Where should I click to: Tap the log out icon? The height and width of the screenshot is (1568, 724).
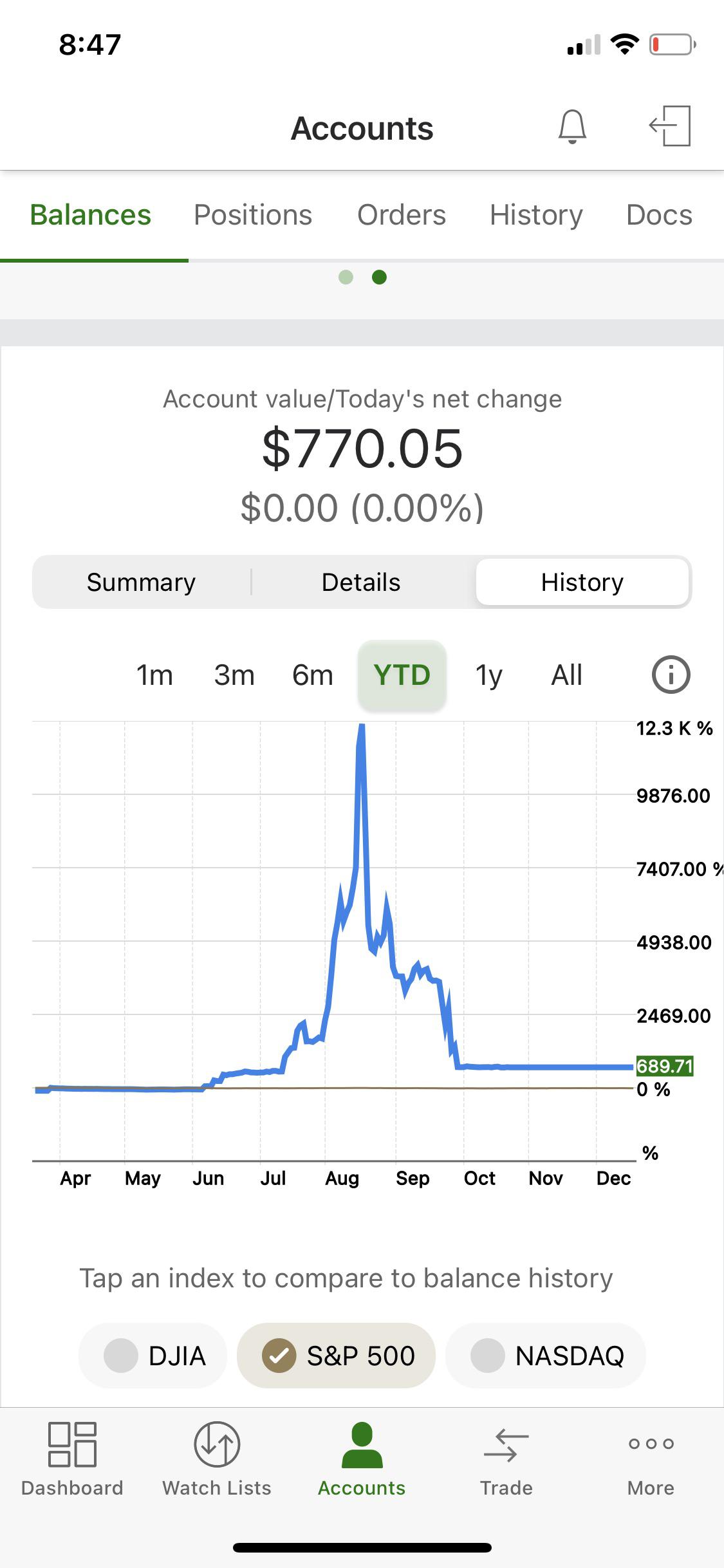tap(670, 126)
